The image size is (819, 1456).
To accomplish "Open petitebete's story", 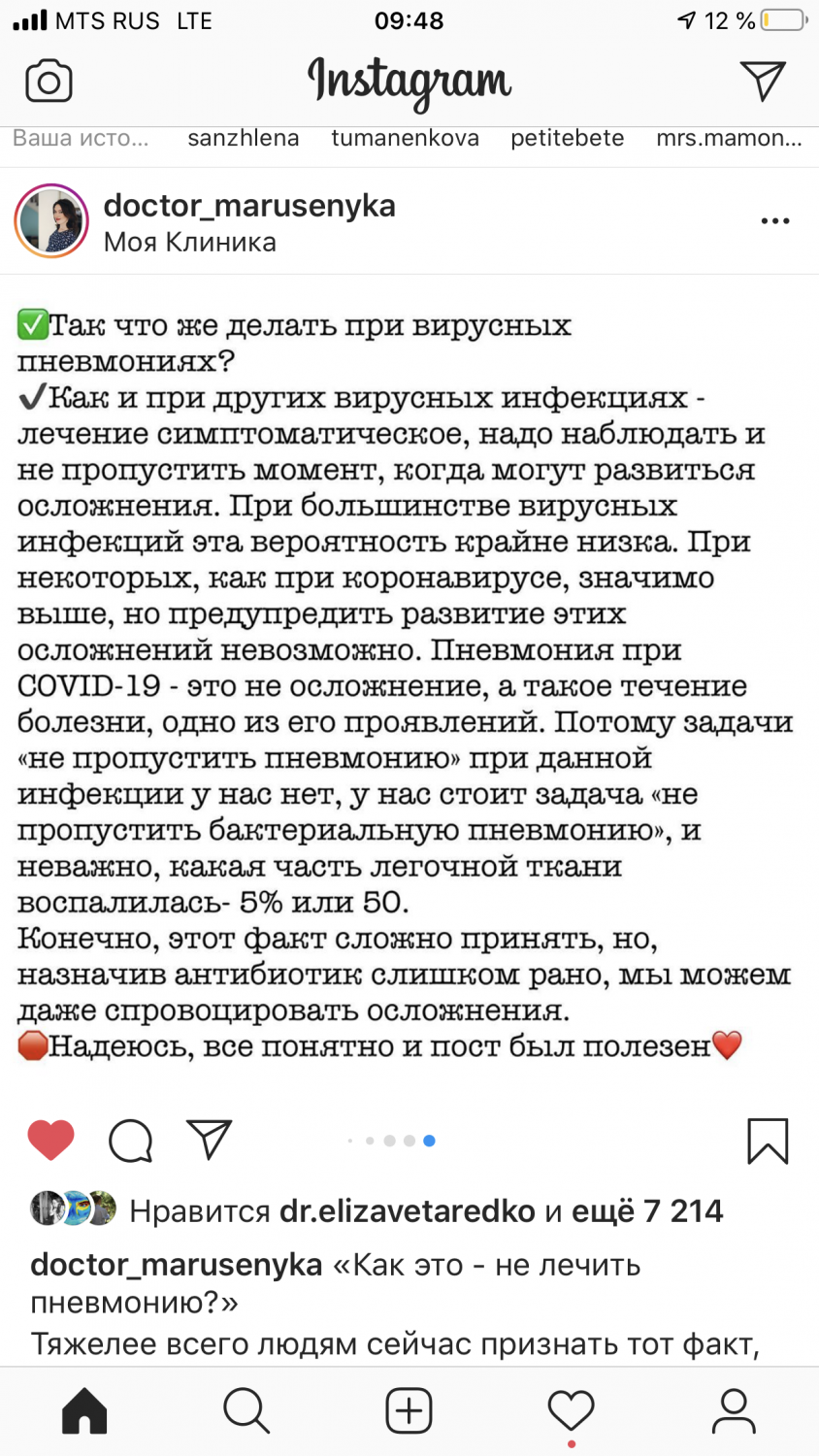I will click(568, 138).
